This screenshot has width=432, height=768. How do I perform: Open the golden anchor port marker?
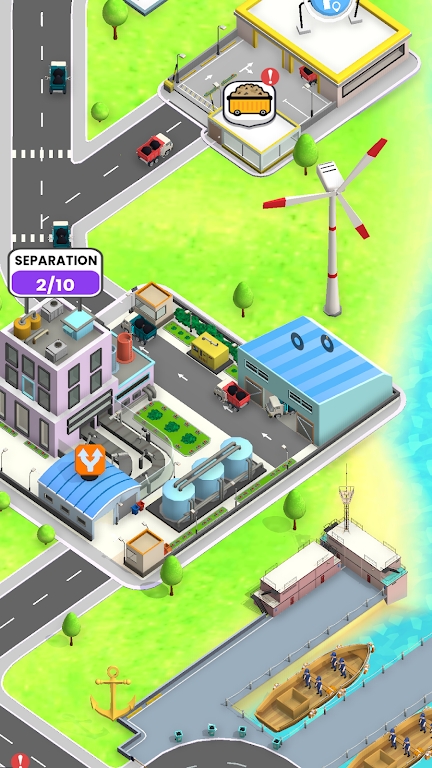[113, 694]
